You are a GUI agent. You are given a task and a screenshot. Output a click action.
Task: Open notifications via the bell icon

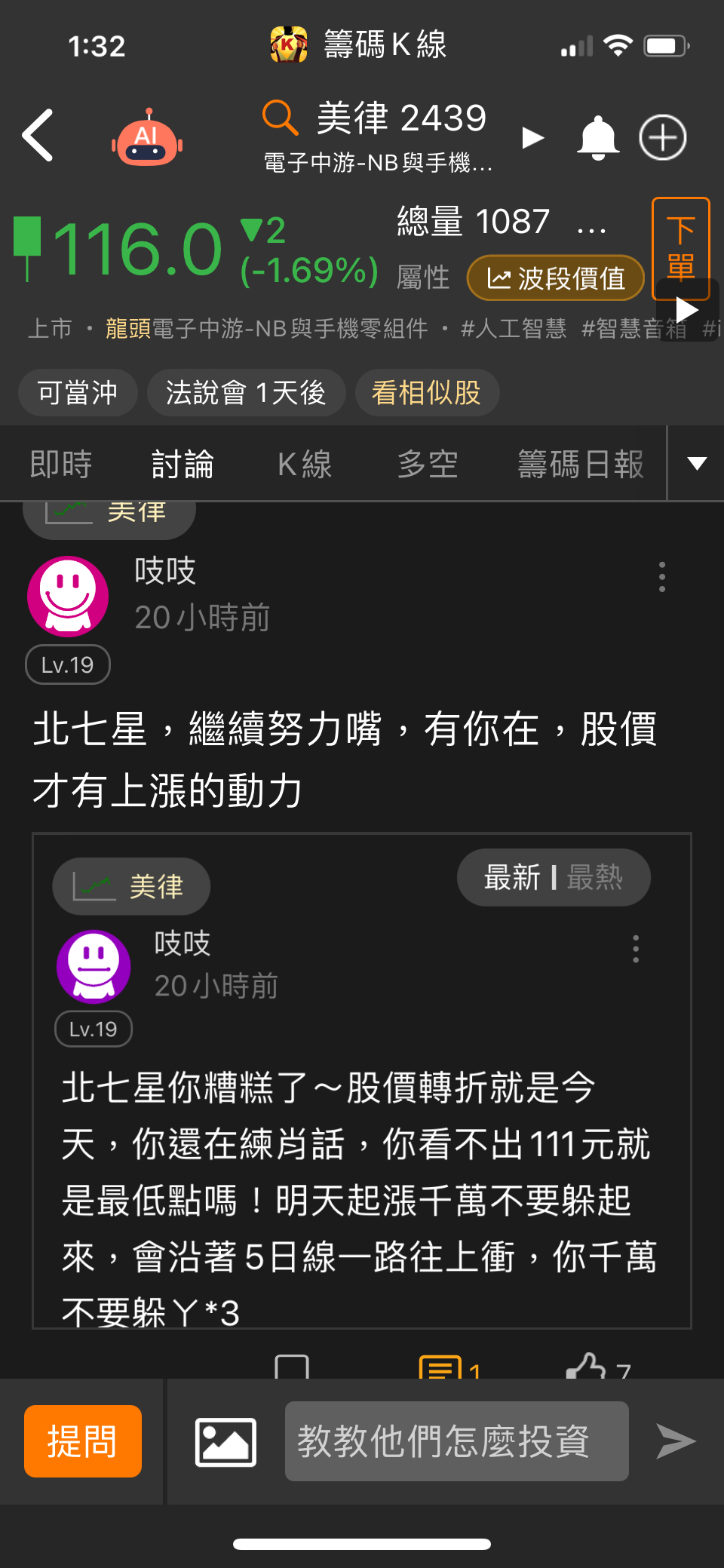point(597,137)
